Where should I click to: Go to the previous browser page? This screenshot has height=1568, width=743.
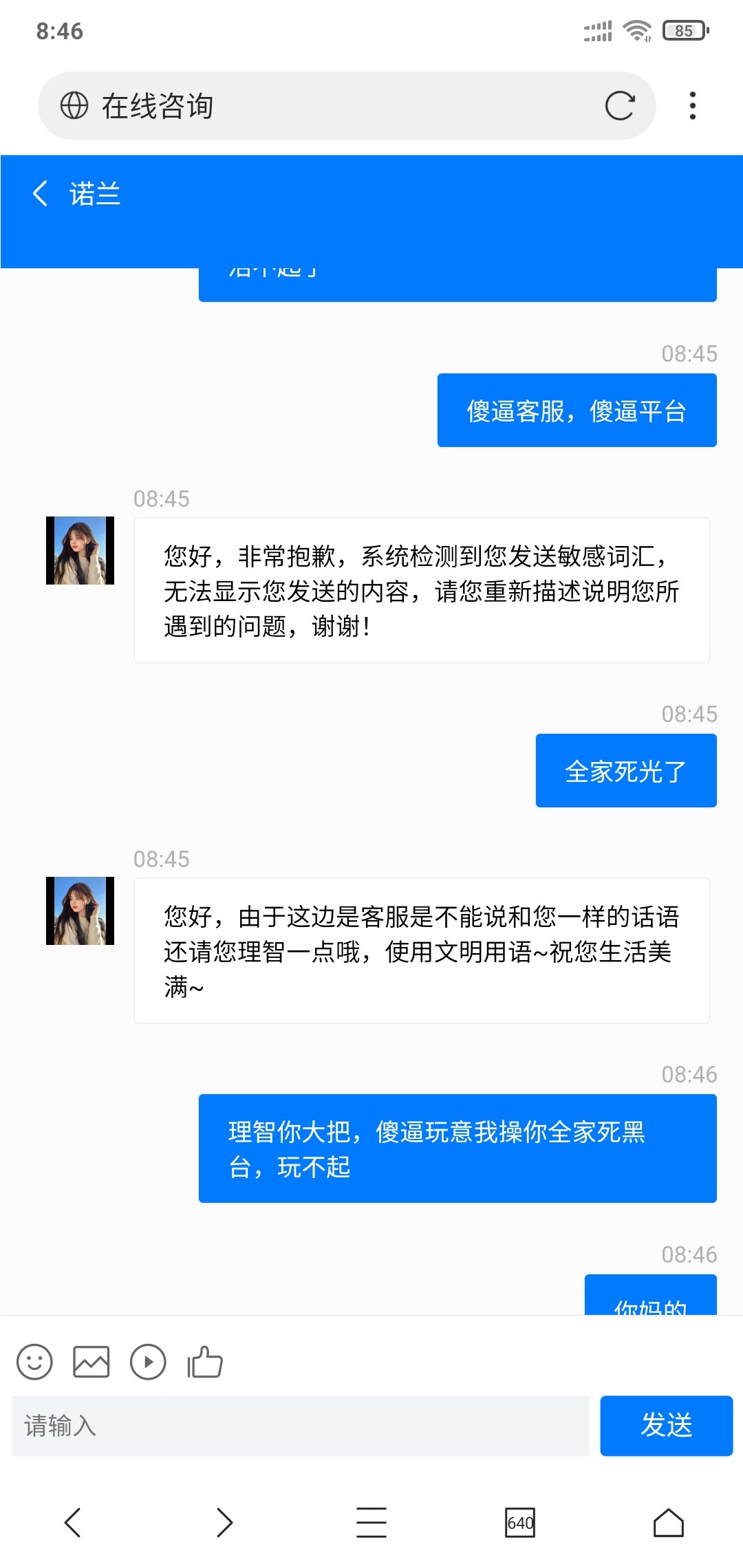(73, 1523)
